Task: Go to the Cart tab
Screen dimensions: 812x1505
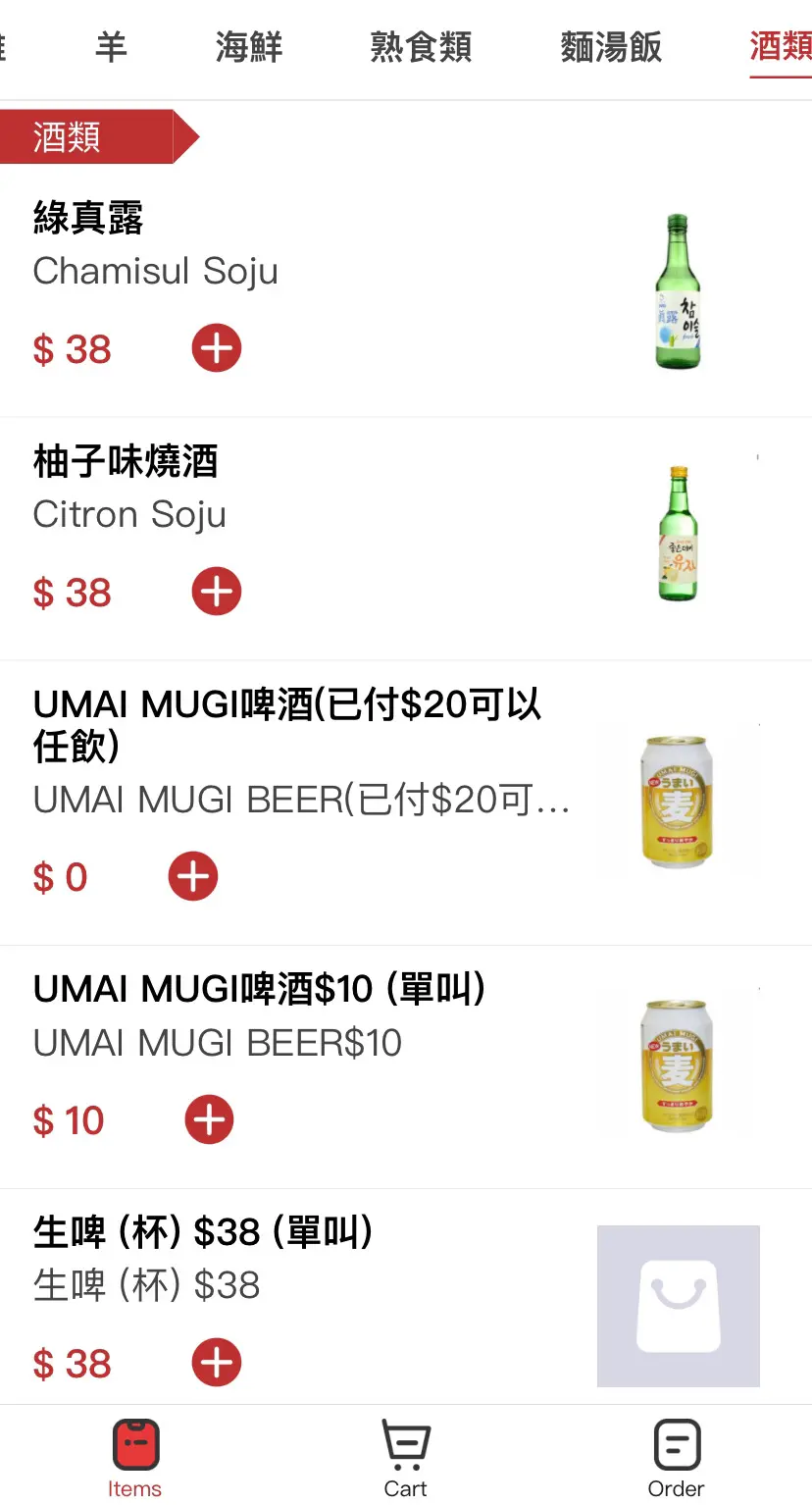Action: click(x=406, y=1459)
